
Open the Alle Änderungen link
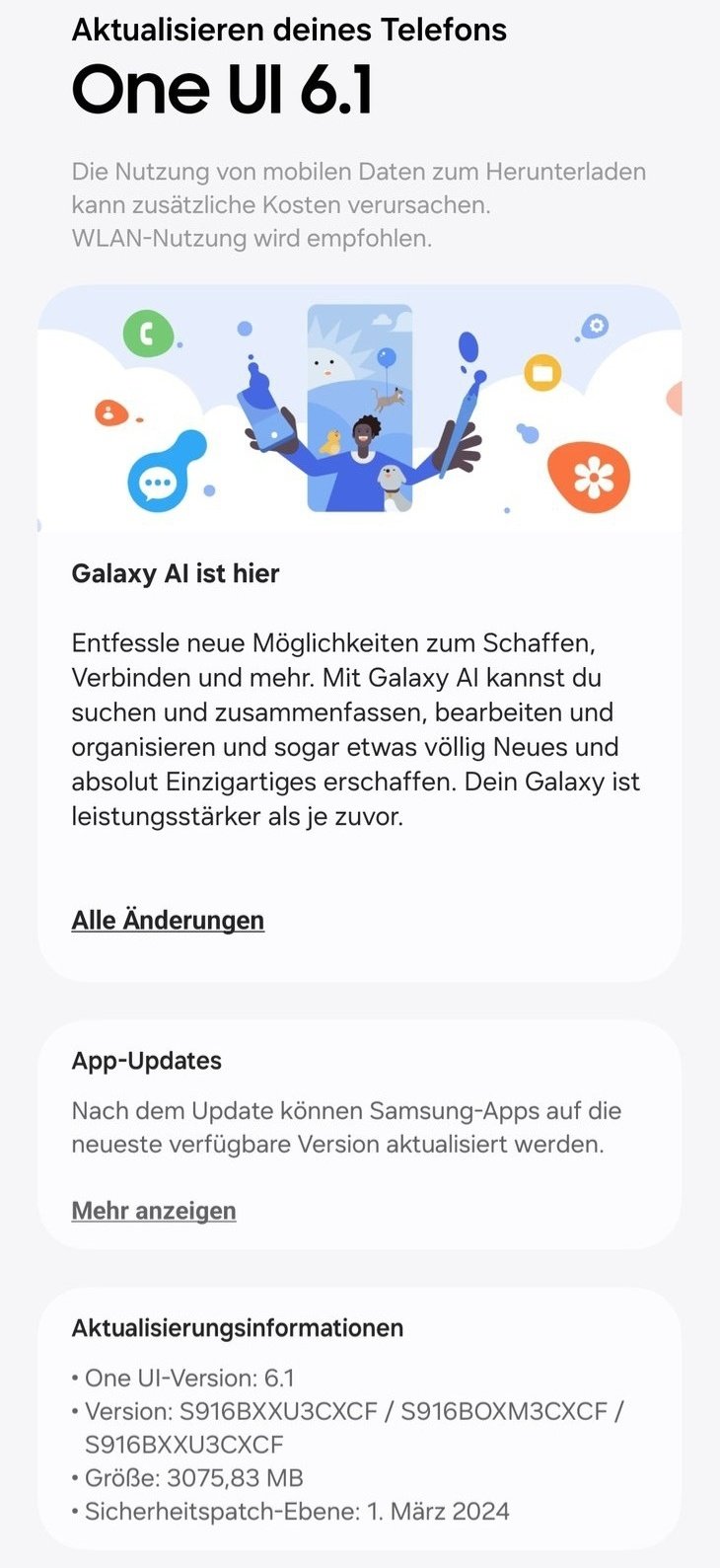point(168,921)
